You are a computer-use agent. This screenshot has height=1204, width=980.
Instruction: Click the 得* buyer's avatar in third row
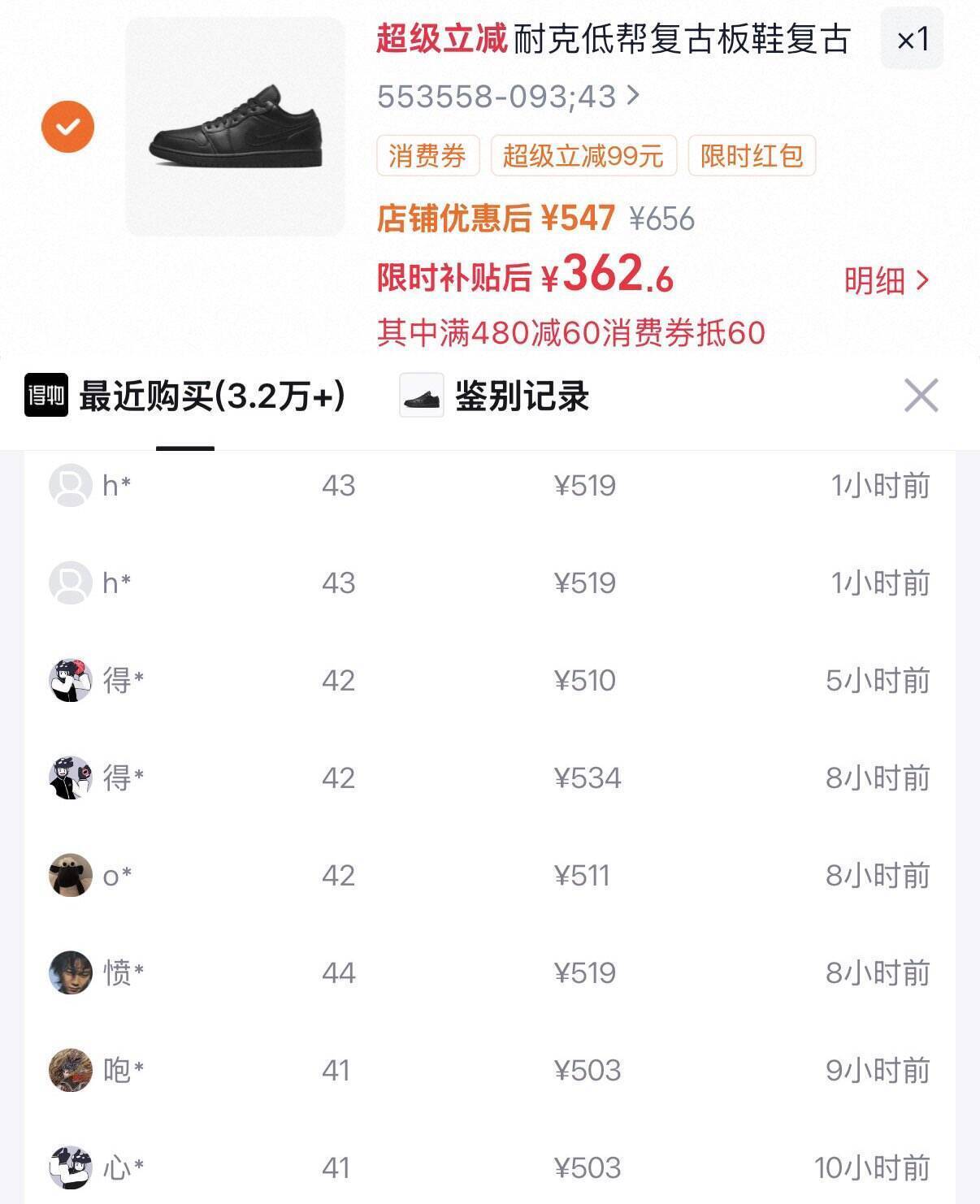point(71,680)
